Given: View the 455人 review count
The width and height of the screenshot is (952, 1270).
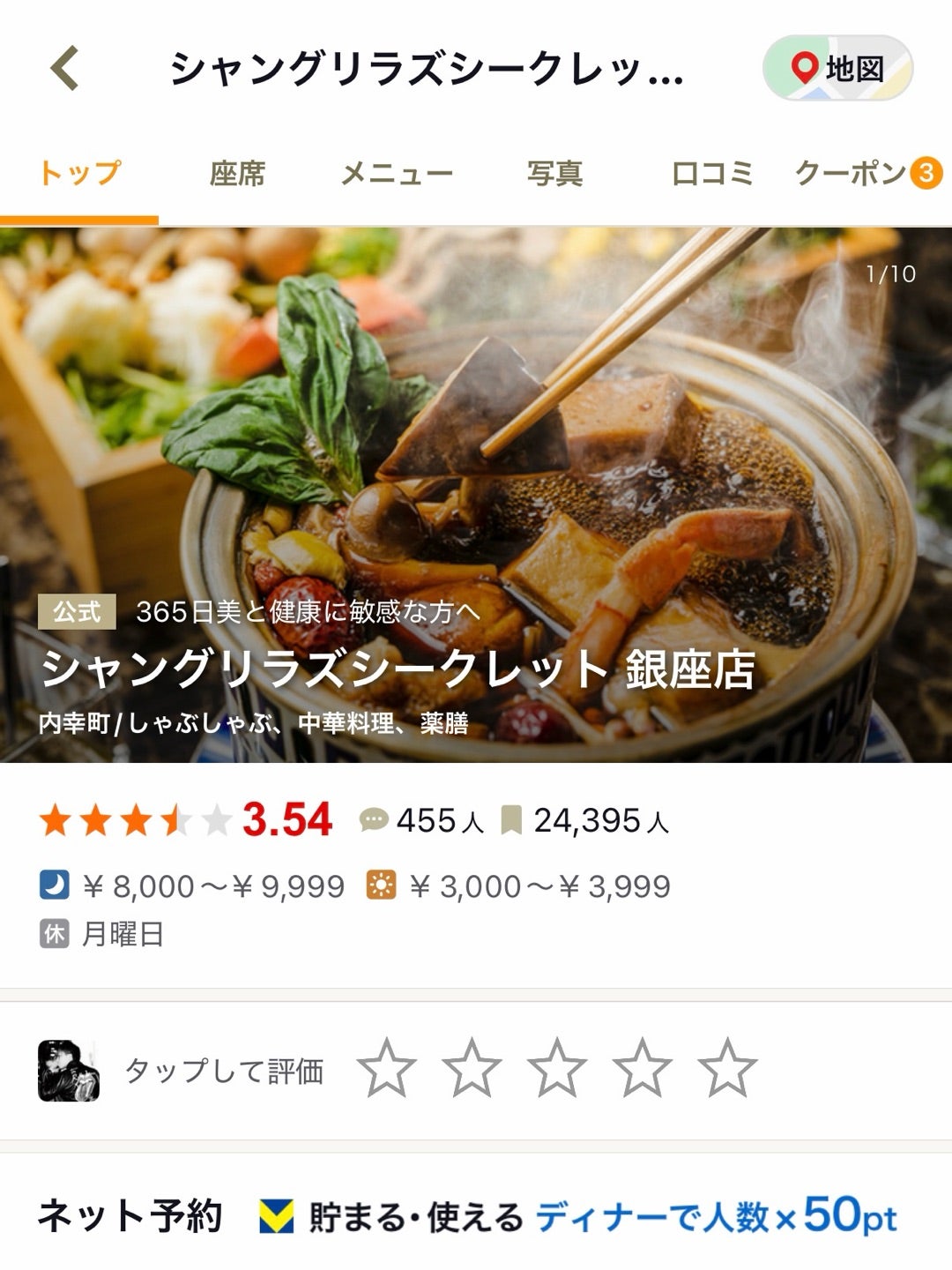Looking at the screenshot, I should coord(423,821).
